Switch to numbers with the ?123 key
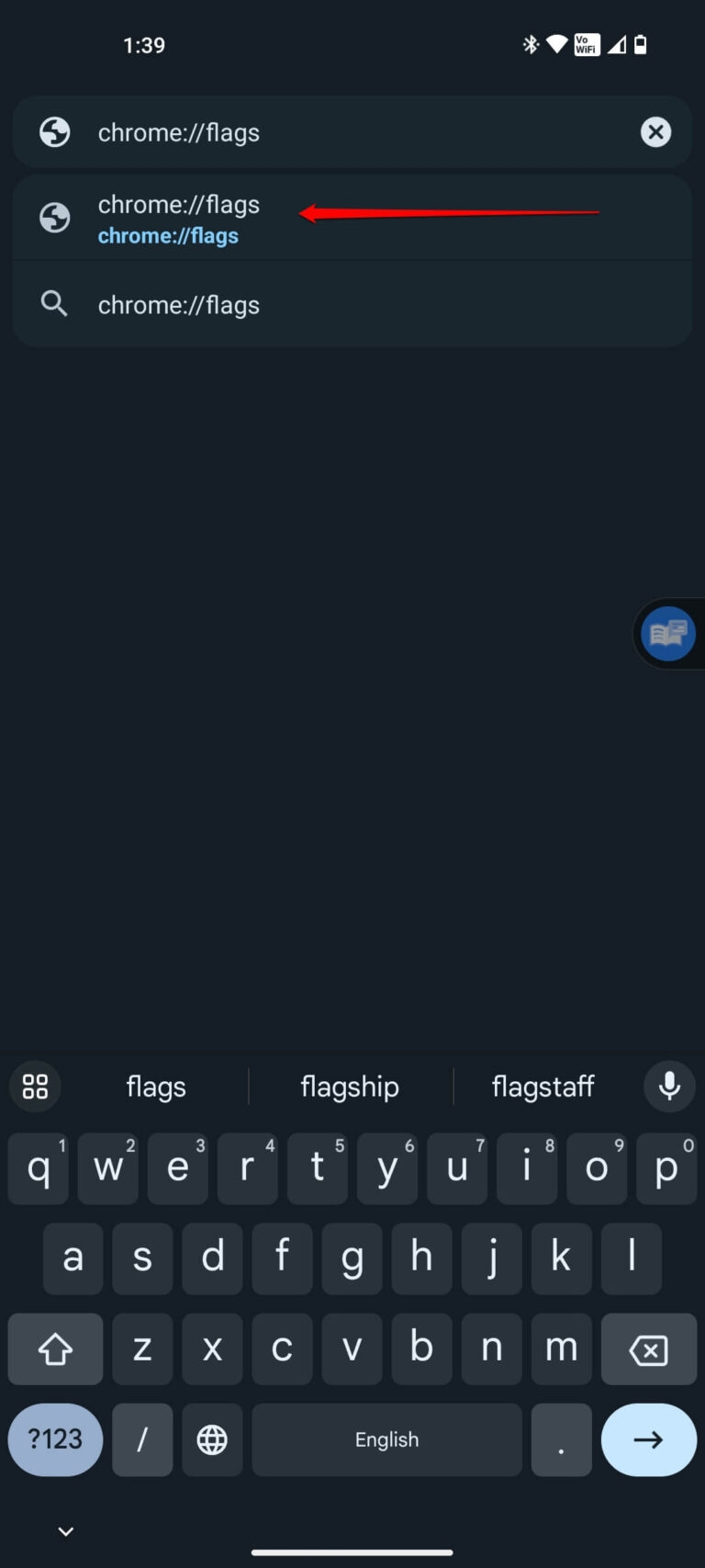 [x=54, y=1439]
